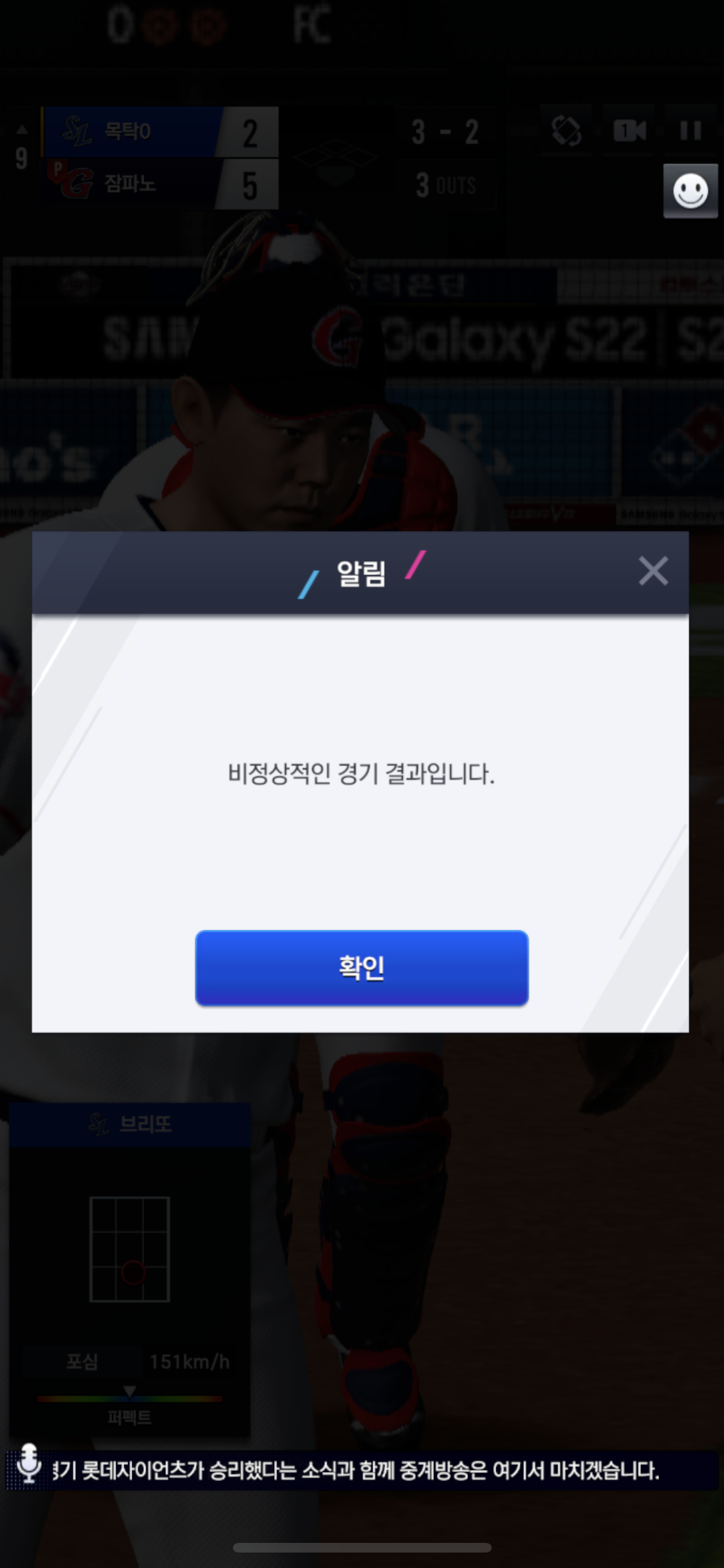This screenshot has width=724, height=1568.
Task: Open the smiley emoticon button
Action: (x=691, y=191)
